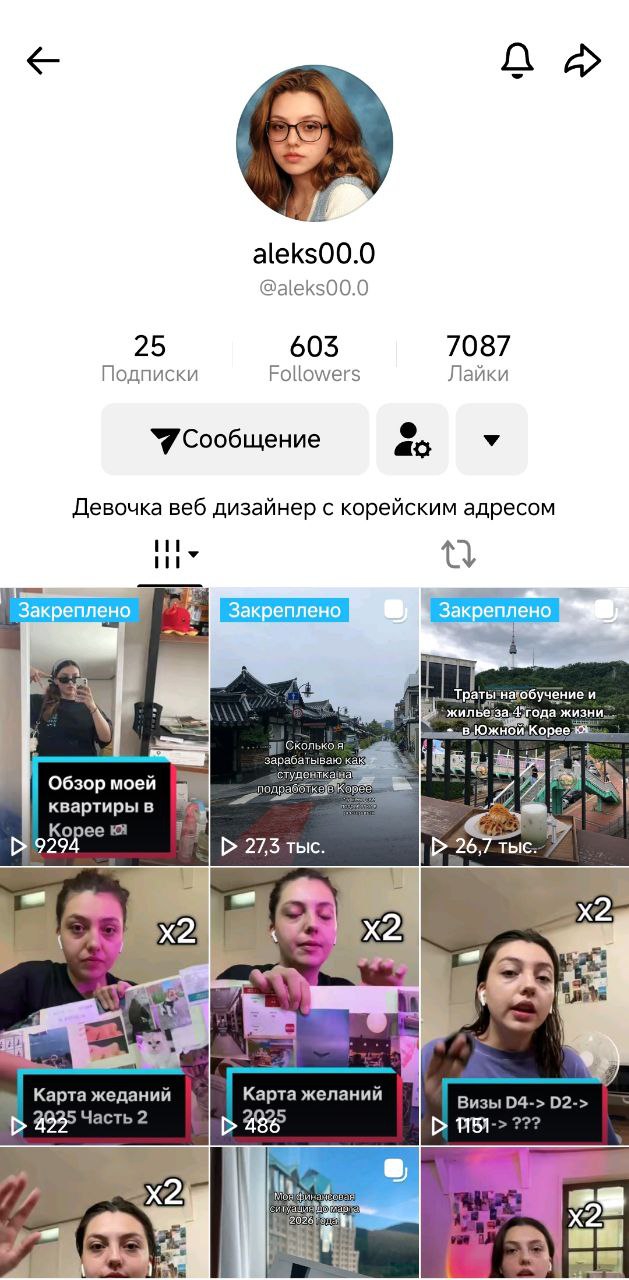Screen dimensions: 629x1280
Task: Play the Карта желаний 2025 video with 486 views
Action: tap(314, 1006)
